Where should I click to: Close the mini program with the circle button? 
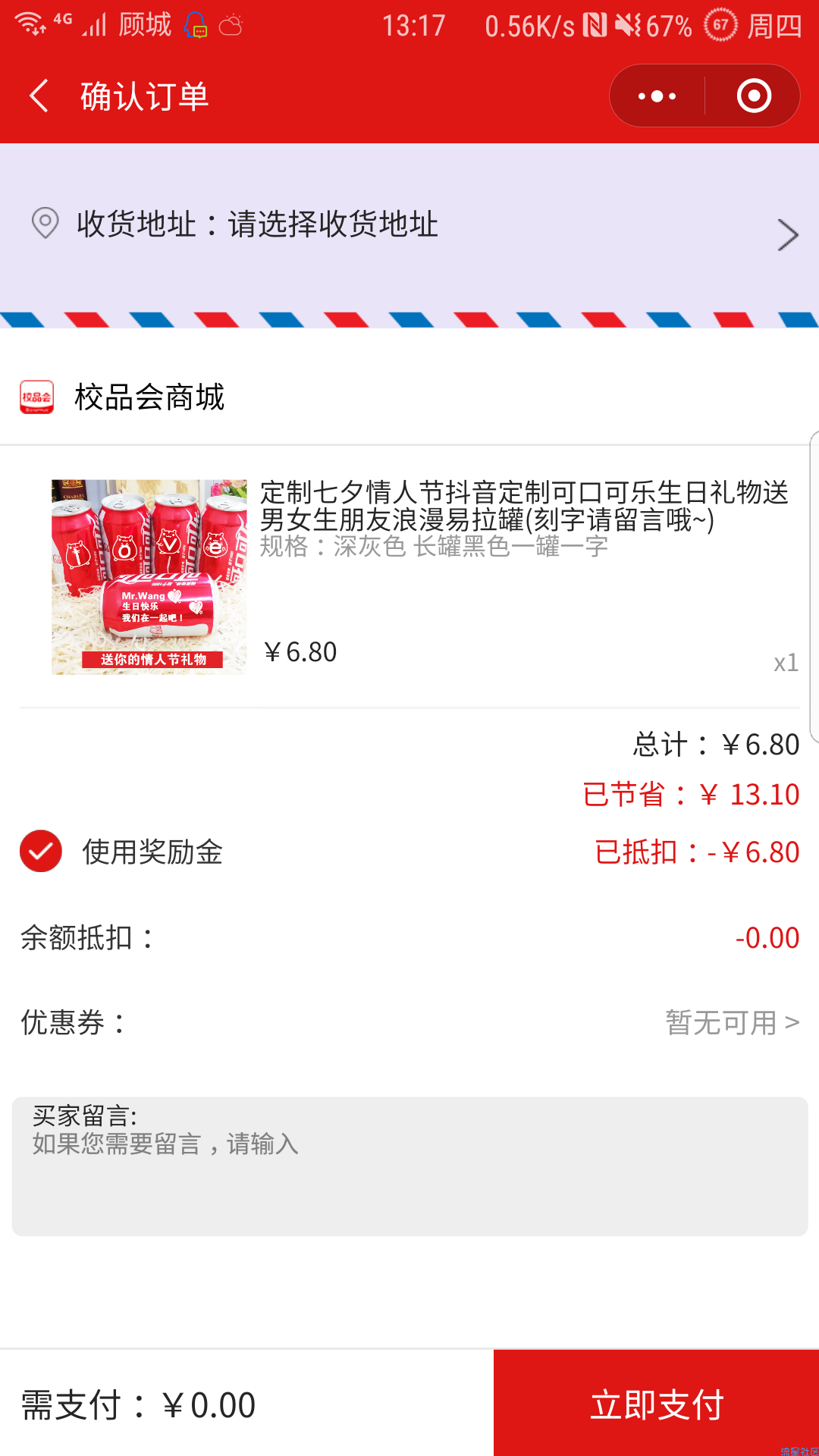point(754,96)
